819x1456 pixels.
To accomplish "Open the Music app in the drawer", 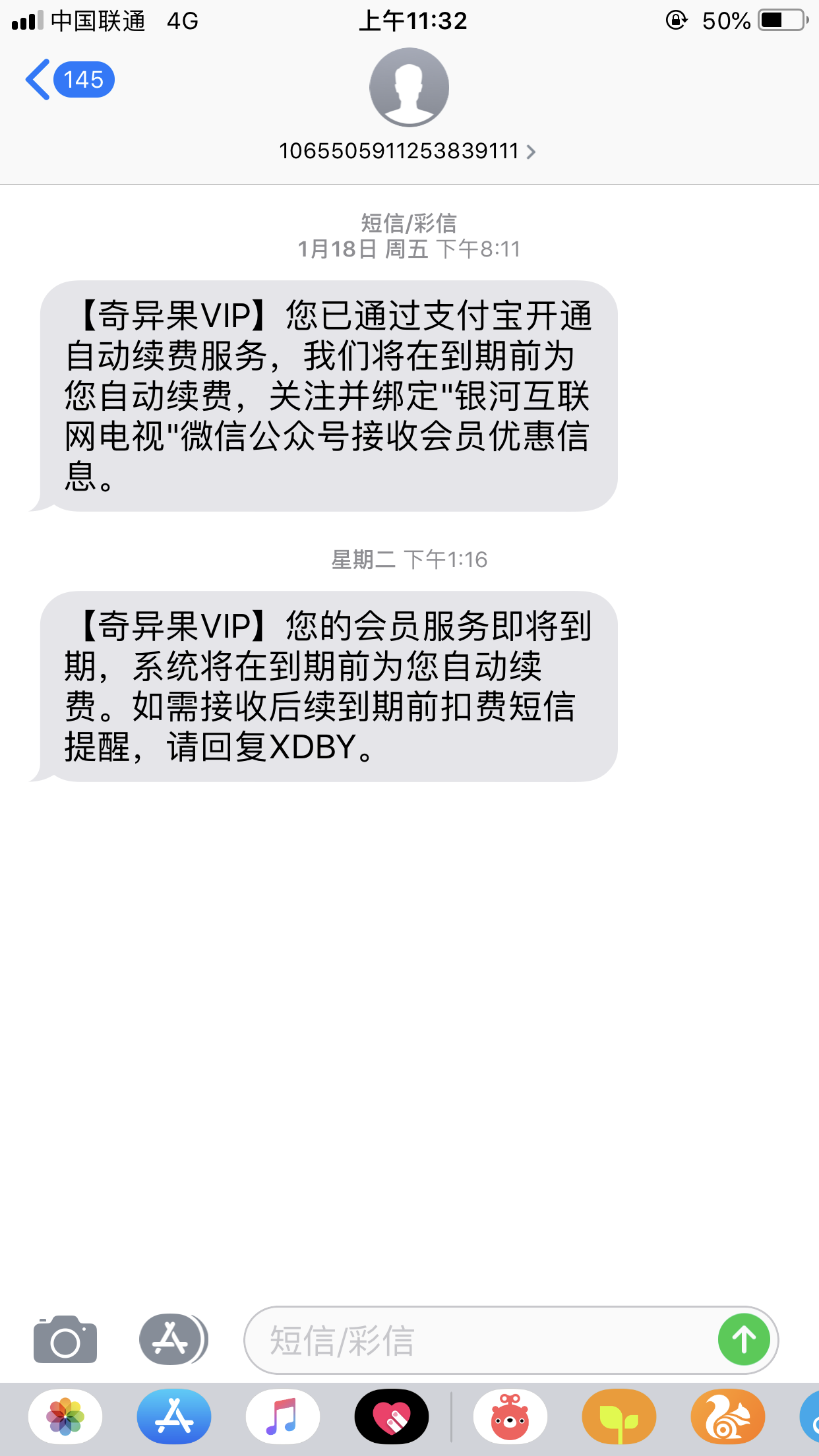I will click(x=283, y=1416).
